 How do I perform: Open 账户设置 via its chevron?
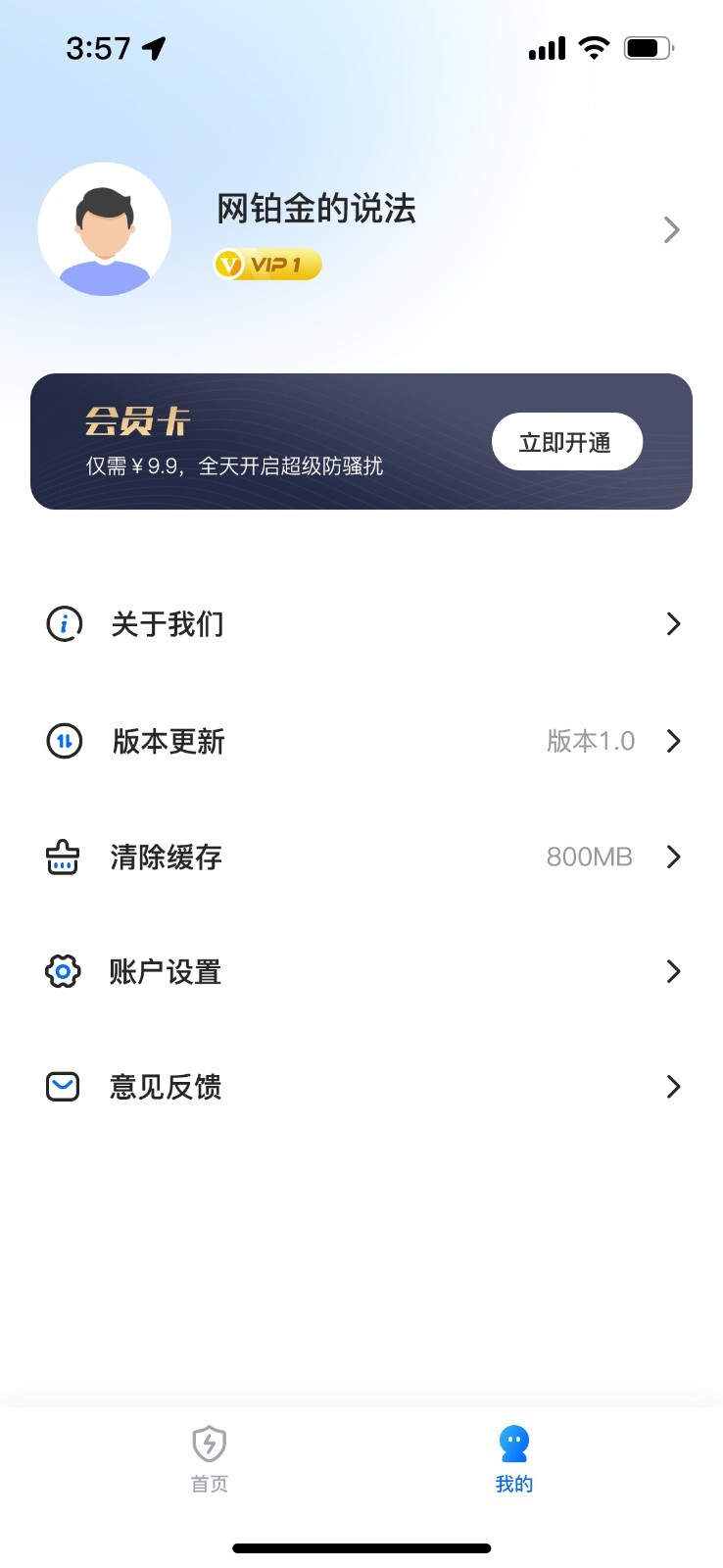click(x=673, y=971)
